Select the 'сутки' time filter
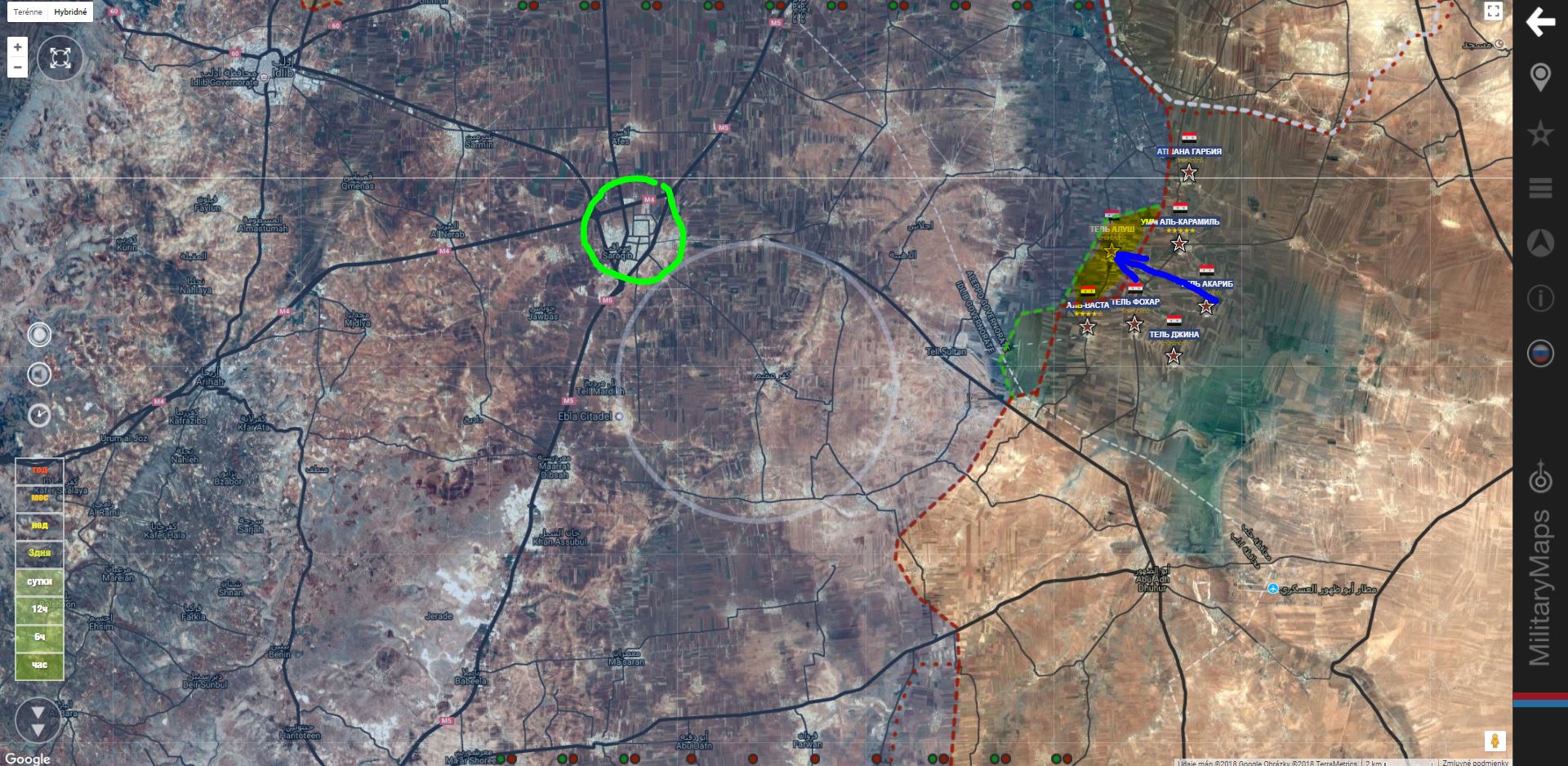The image size is (1568, 766). [39, 581]
